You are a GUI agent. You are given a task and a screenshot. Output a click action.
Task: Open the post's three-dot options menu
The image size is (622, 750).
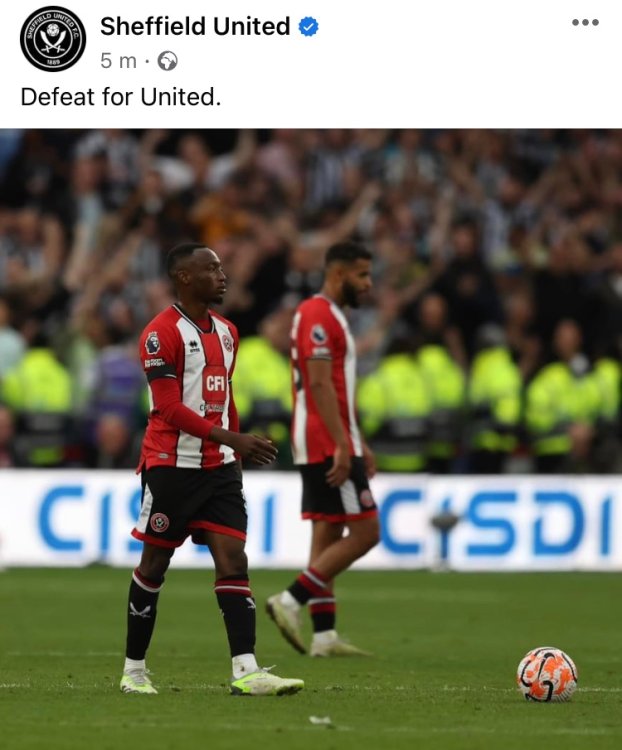coord(585,23)
